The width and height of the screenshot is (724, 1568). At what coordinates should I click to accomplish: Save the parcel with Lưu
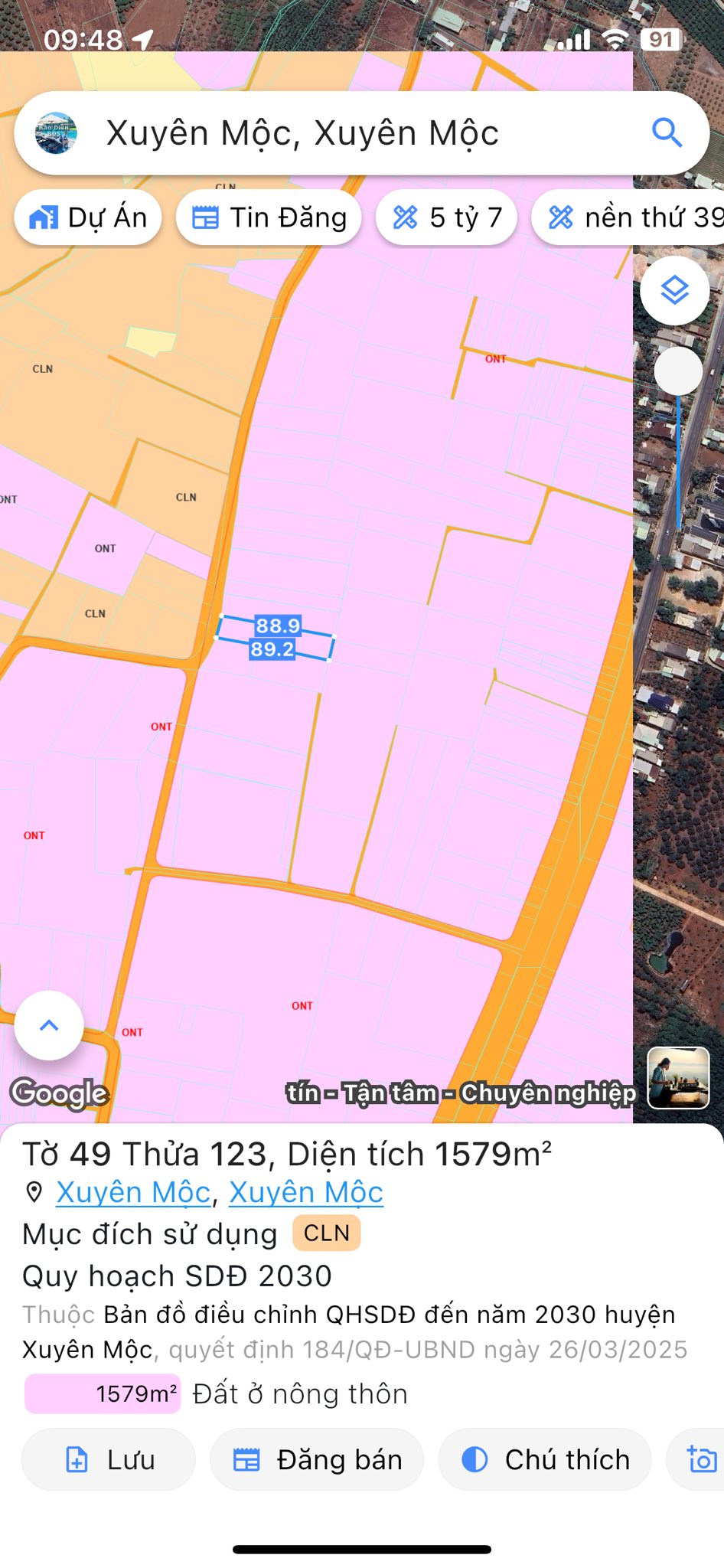coord(109,1459)
